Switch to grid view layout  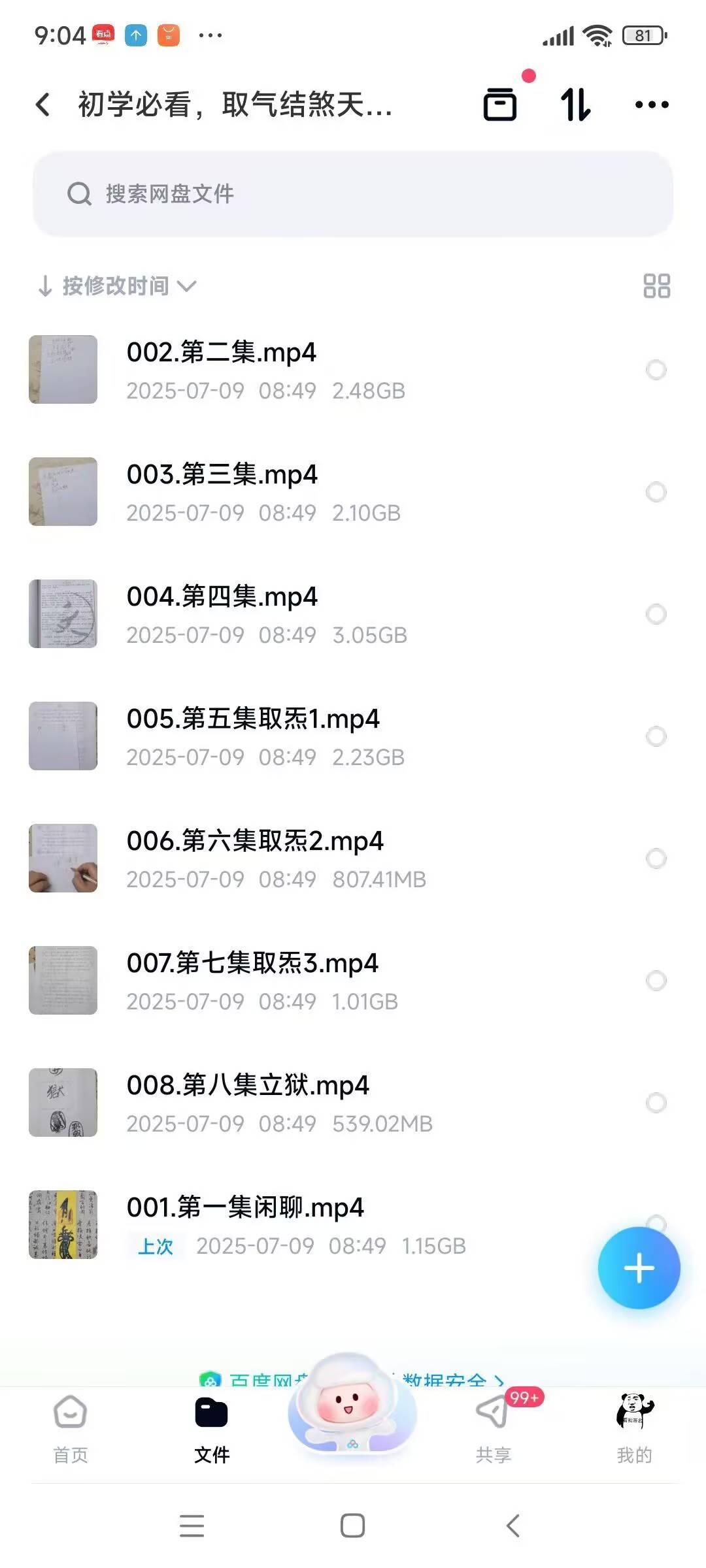[x=656, y=286]
